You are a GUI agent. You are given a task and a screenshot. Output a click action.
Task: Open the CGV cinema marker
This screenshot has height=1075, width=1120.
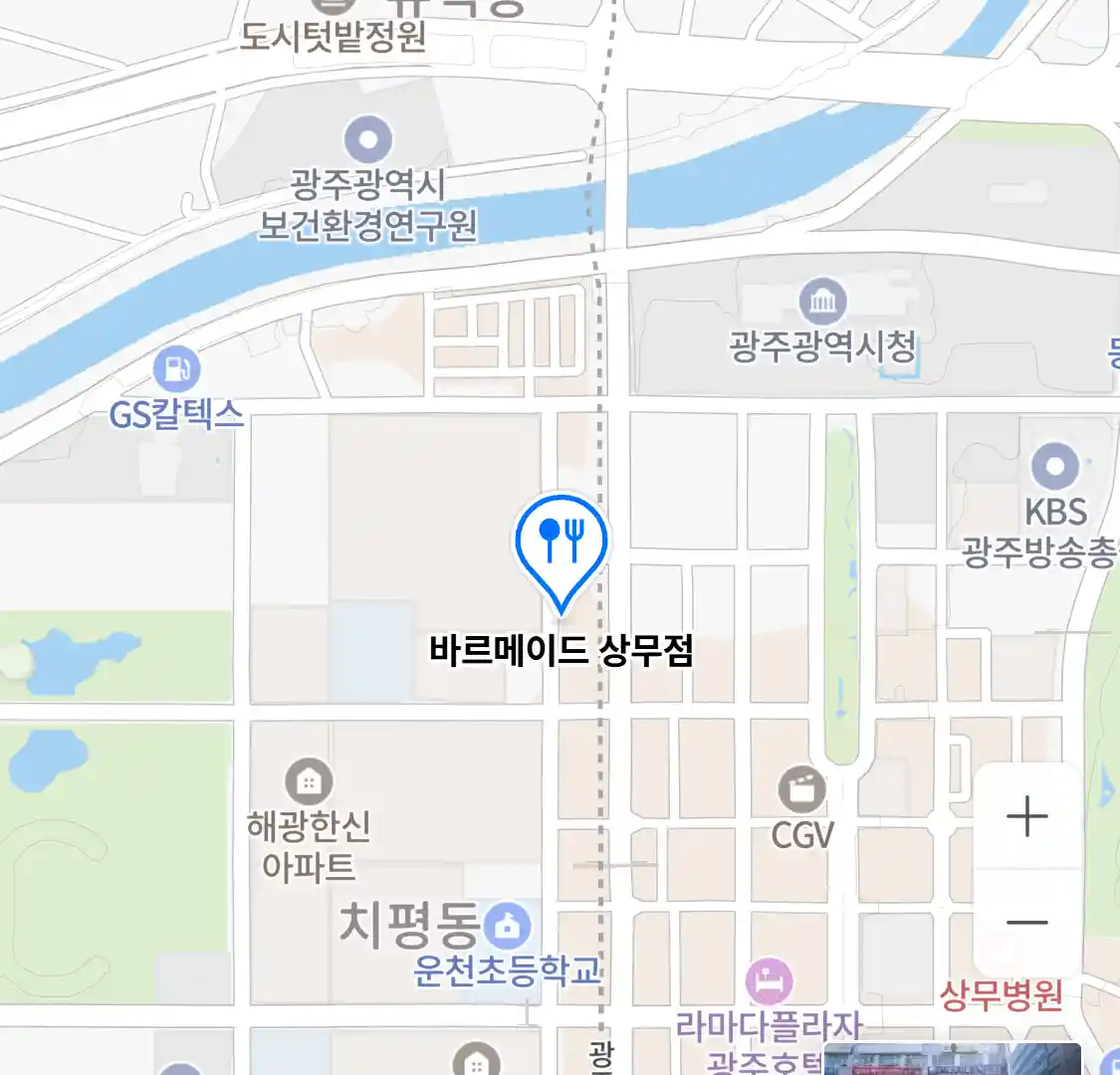801,790
